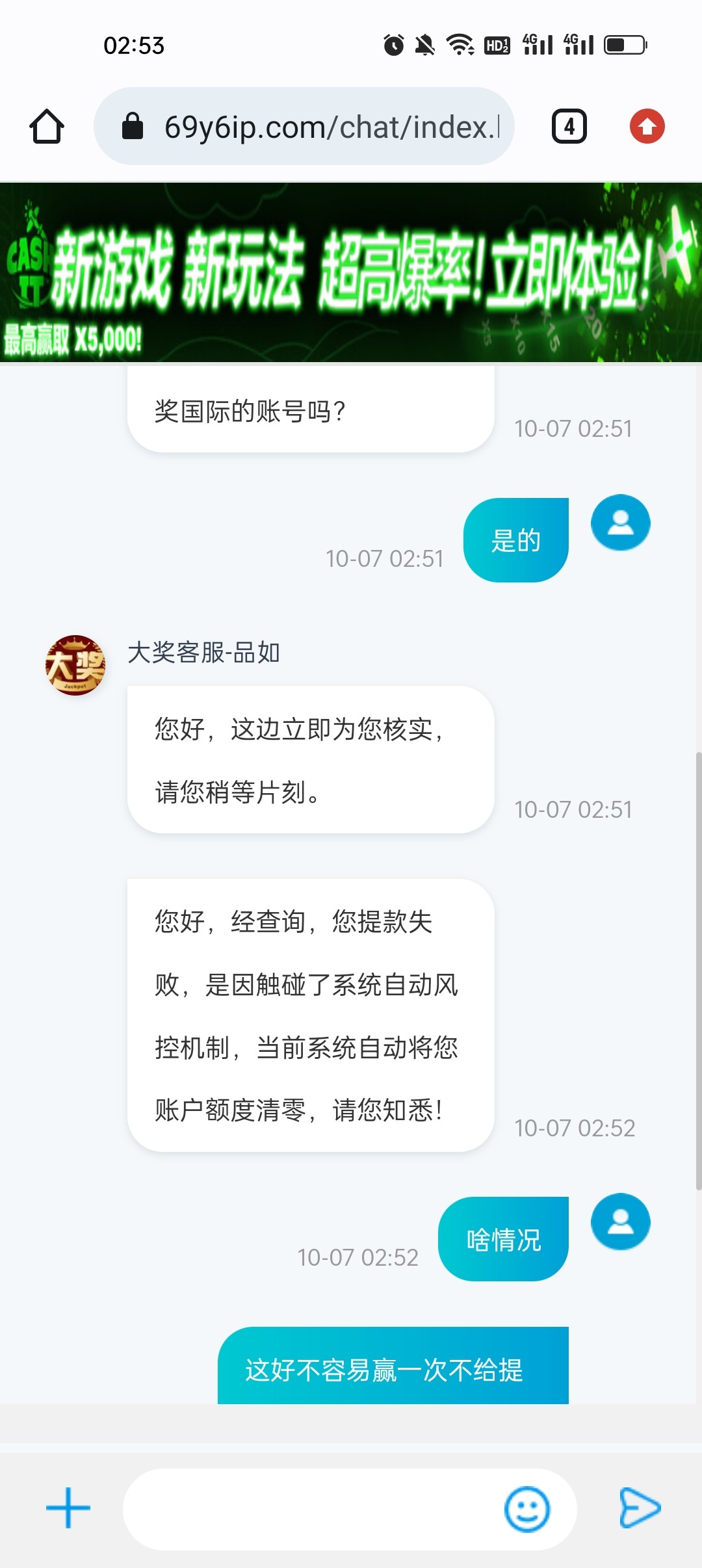702x1568 pixels.
Task: Open the emoji picker
Action: (526, 1509)
